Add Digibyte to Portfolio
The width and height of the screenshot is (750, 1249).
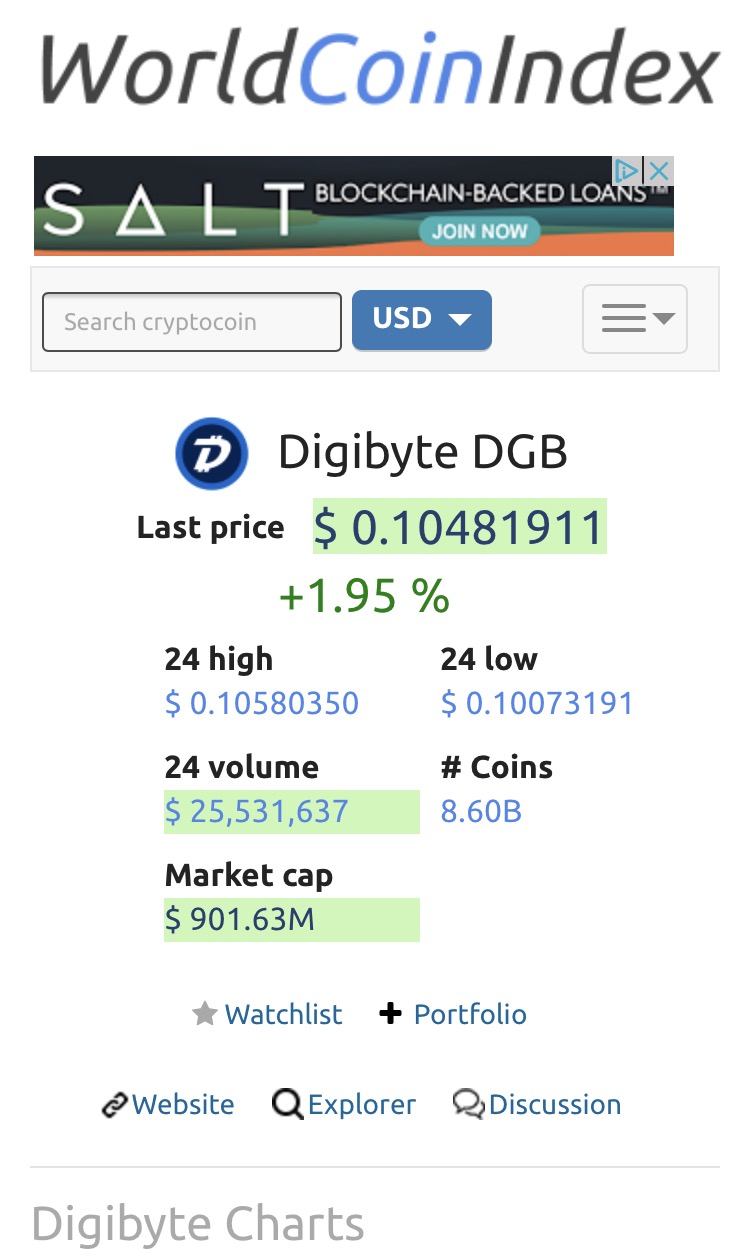tap(453, 1014)
